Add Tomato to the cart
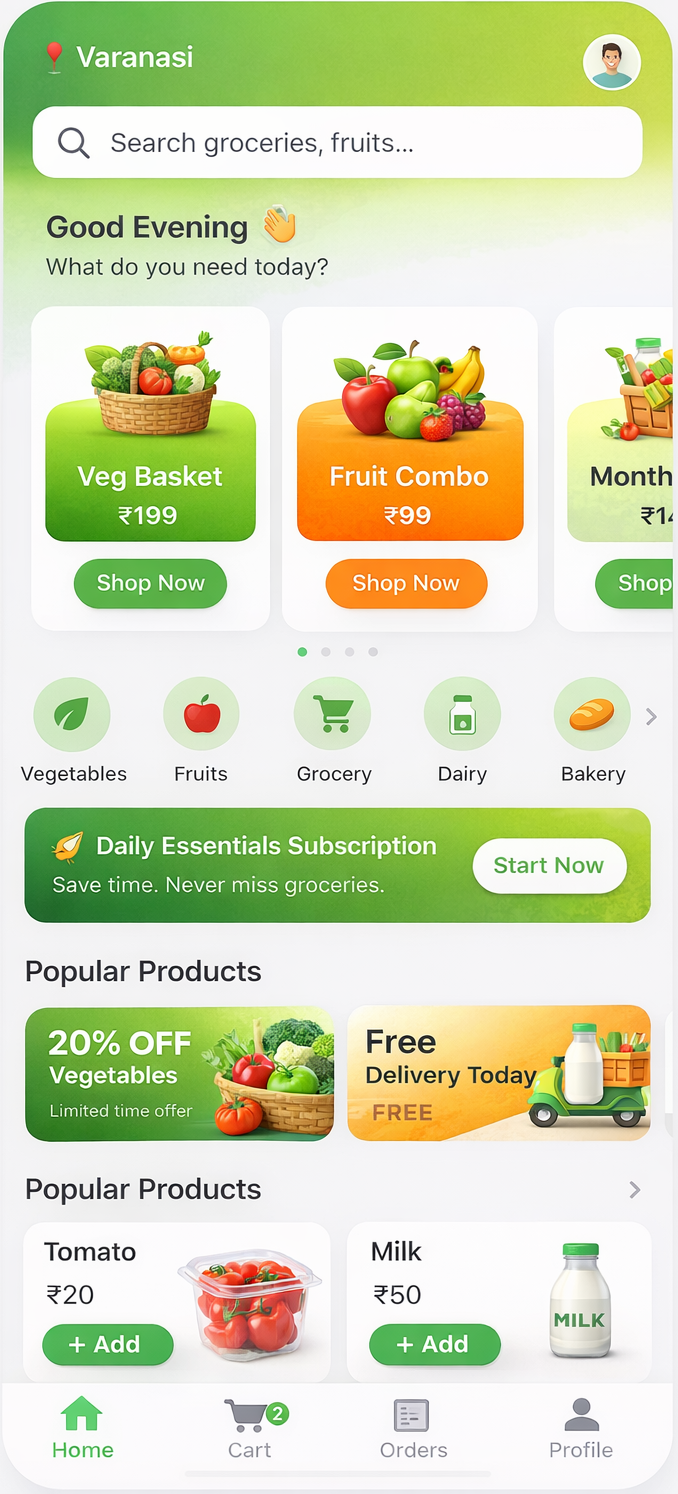This screenshot has height=1494, width=678. (x=107, y=1345)
